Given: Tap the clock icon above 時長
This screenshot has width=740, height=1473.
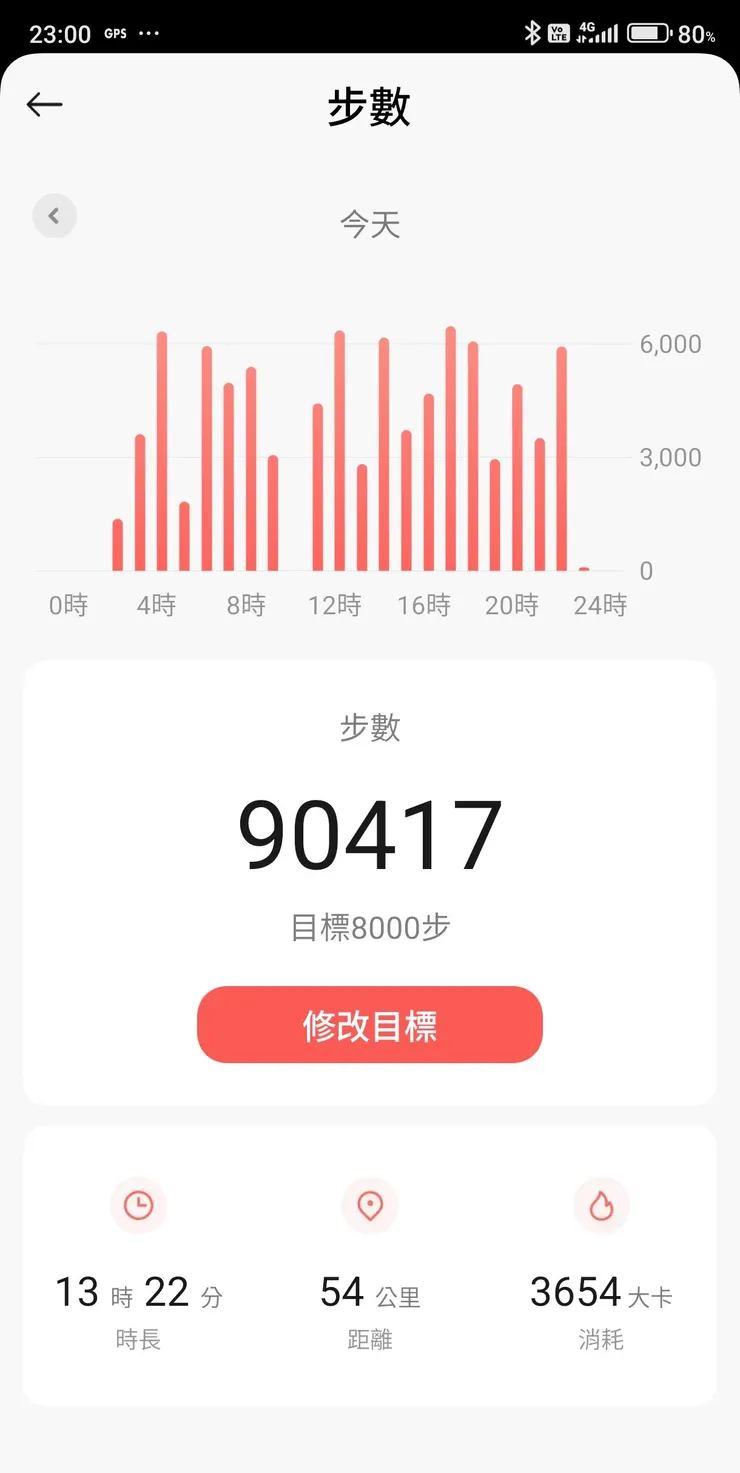Looking at the screenshot, I should [138, 1206].
